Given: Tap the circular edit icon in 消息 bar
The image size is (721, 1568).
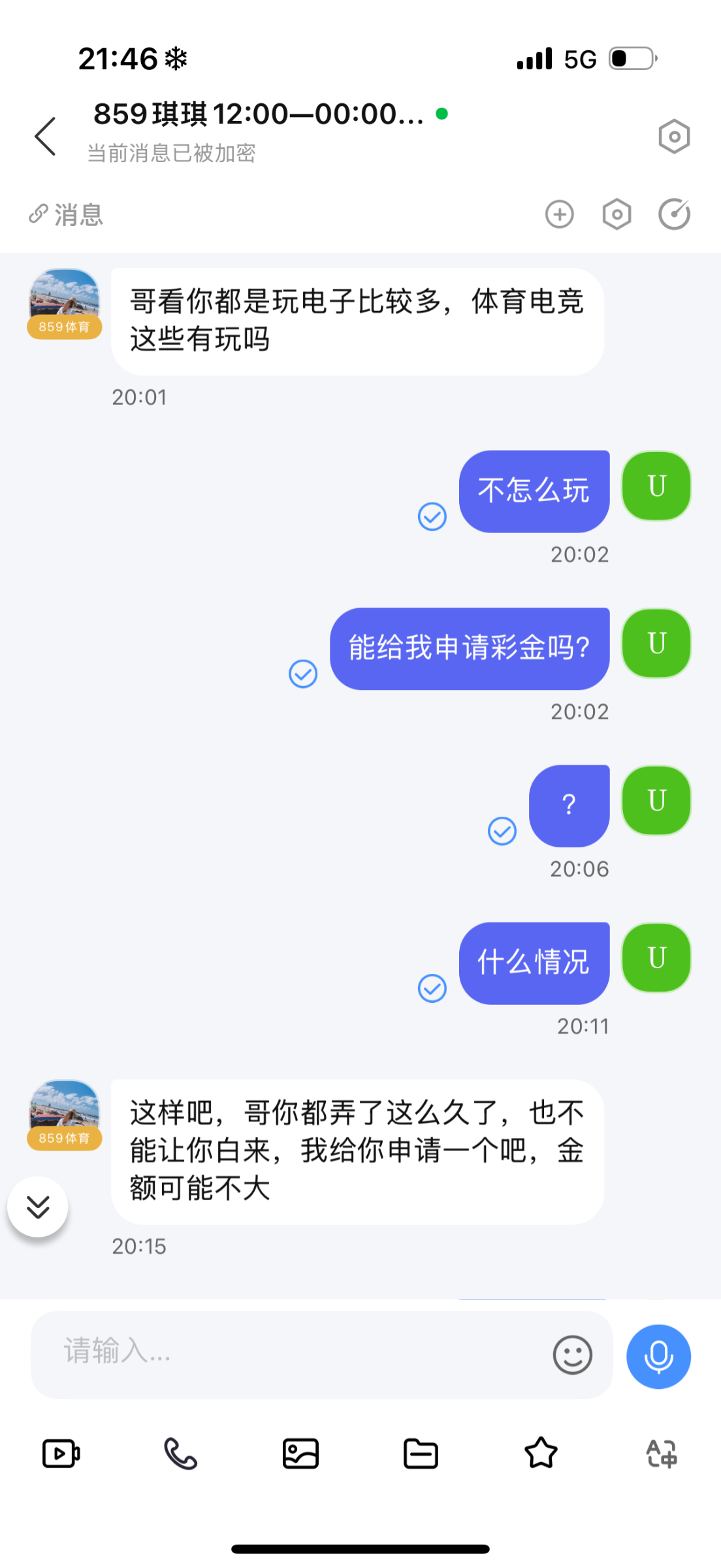Looking at the screenshot, I should [x=674, y=214].
